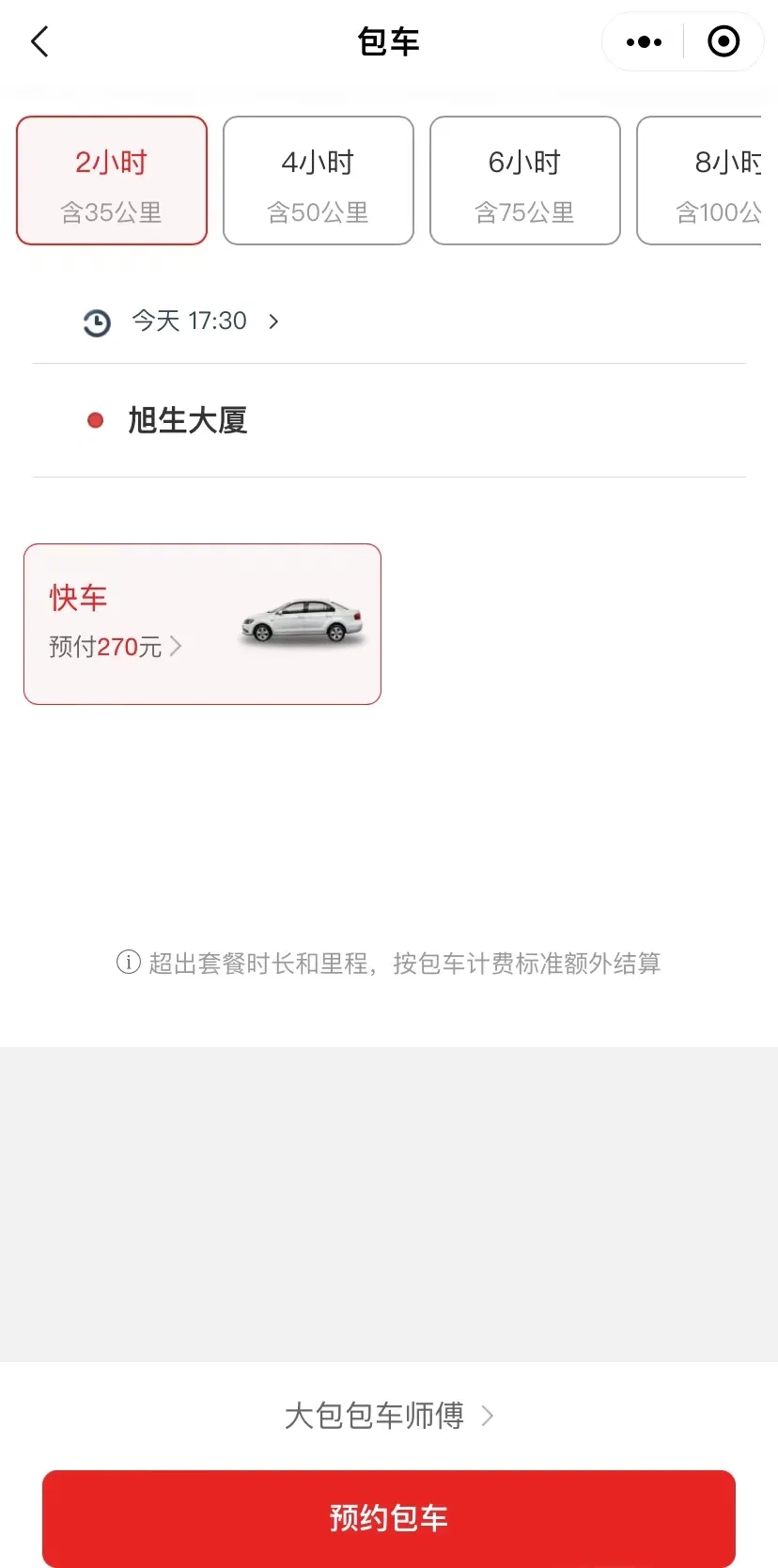Select the 2小时 含35公里 package
Viewport: 778px width, 1568px height.
pyautogui.click(x=112, y=180)
